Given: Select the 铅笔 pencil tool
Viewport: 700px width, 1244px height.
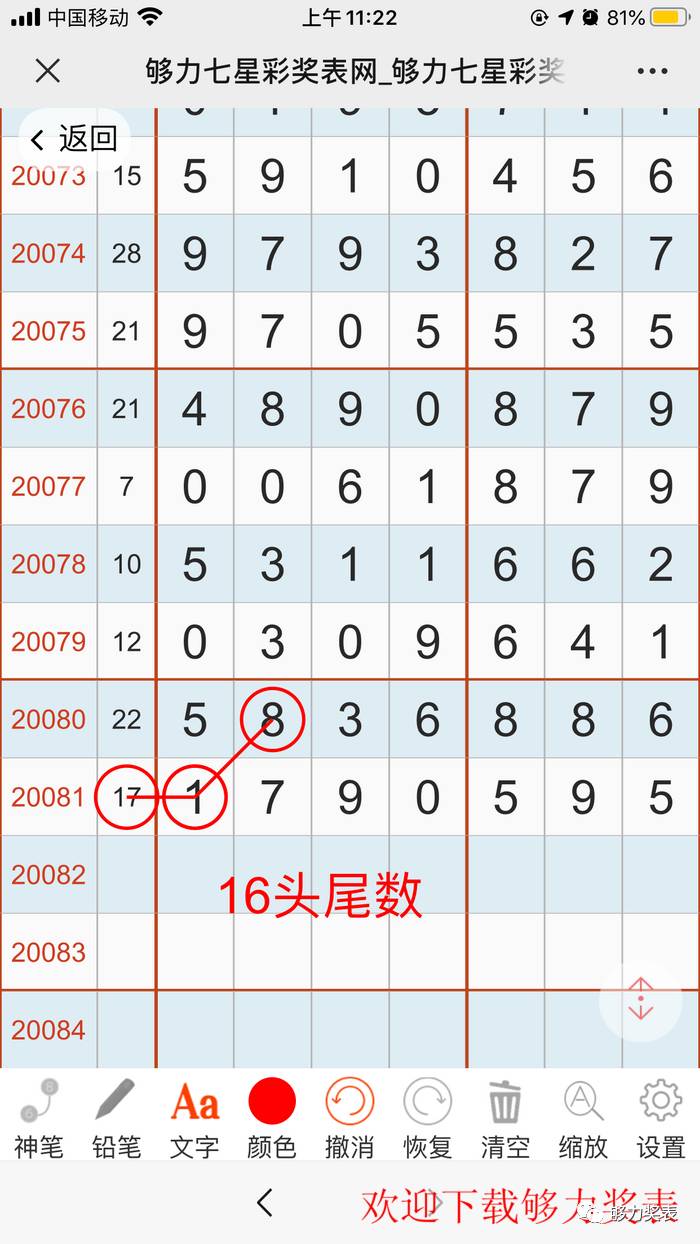Looking at the screenshot, I should (x=116, y=1118).
